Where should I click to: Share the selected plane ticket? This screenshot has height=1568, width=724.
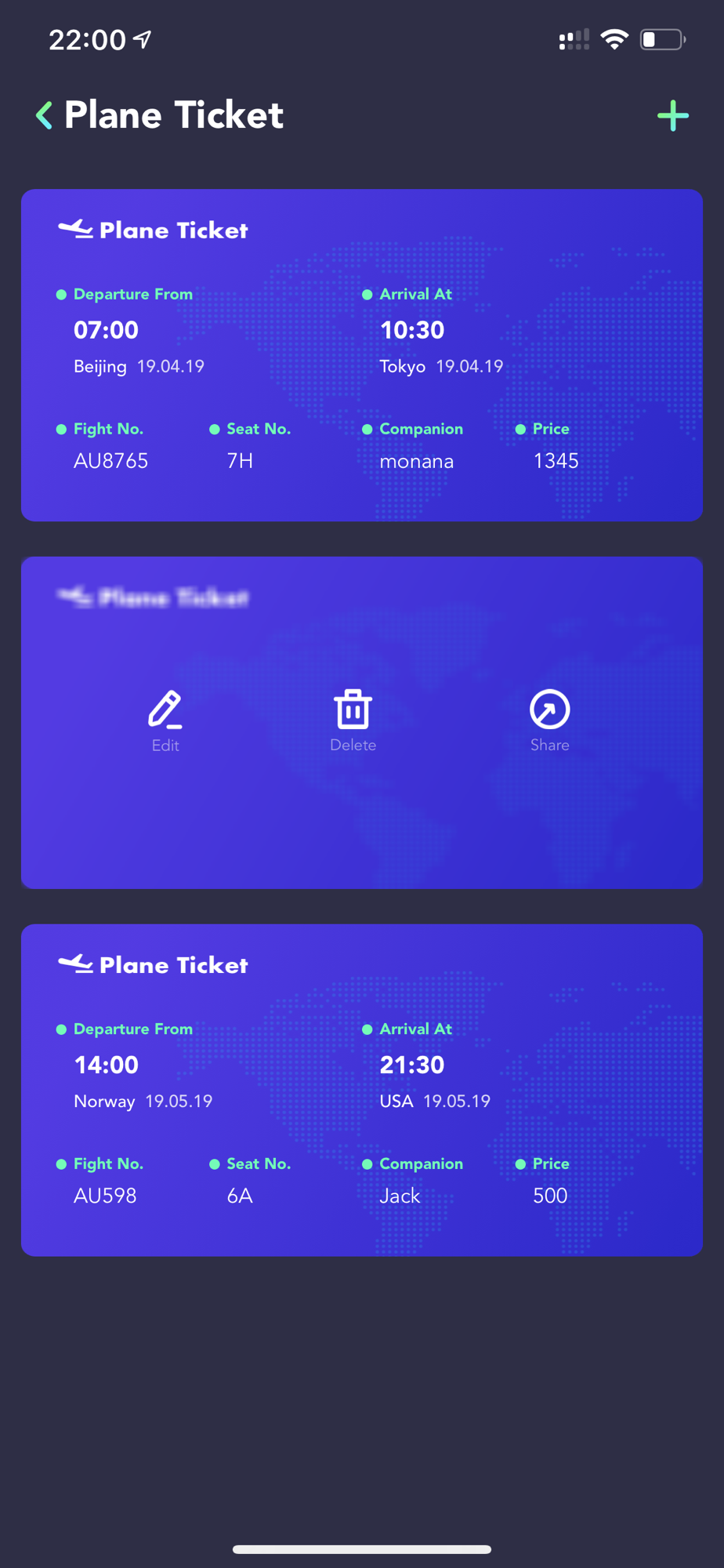coord(549,721)
